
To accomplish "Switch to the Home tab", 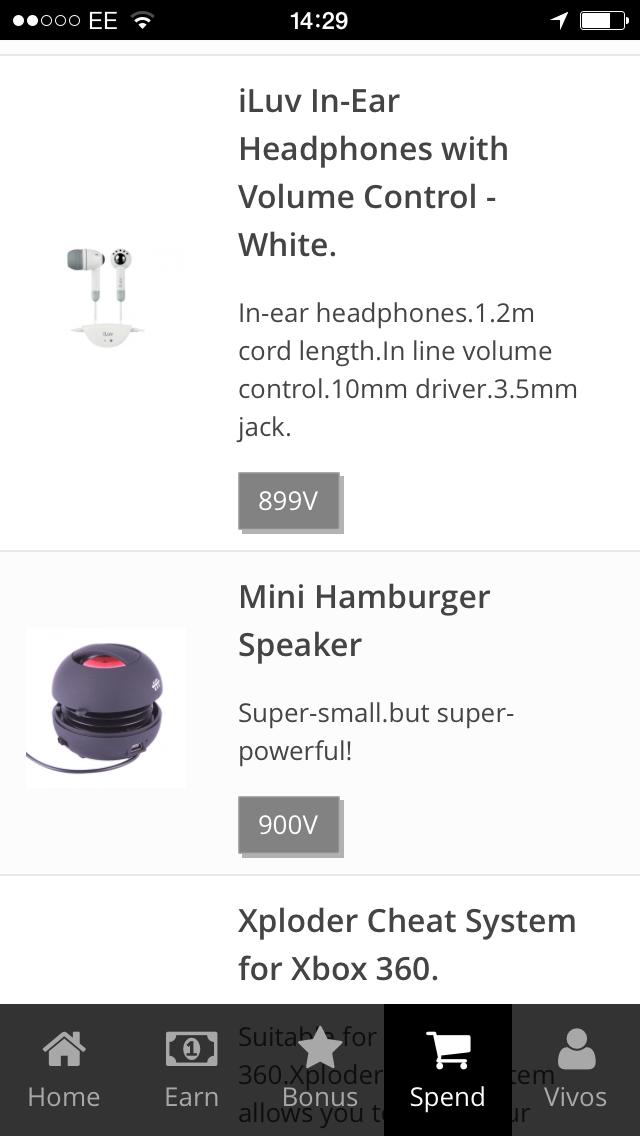I will 64,1070.
